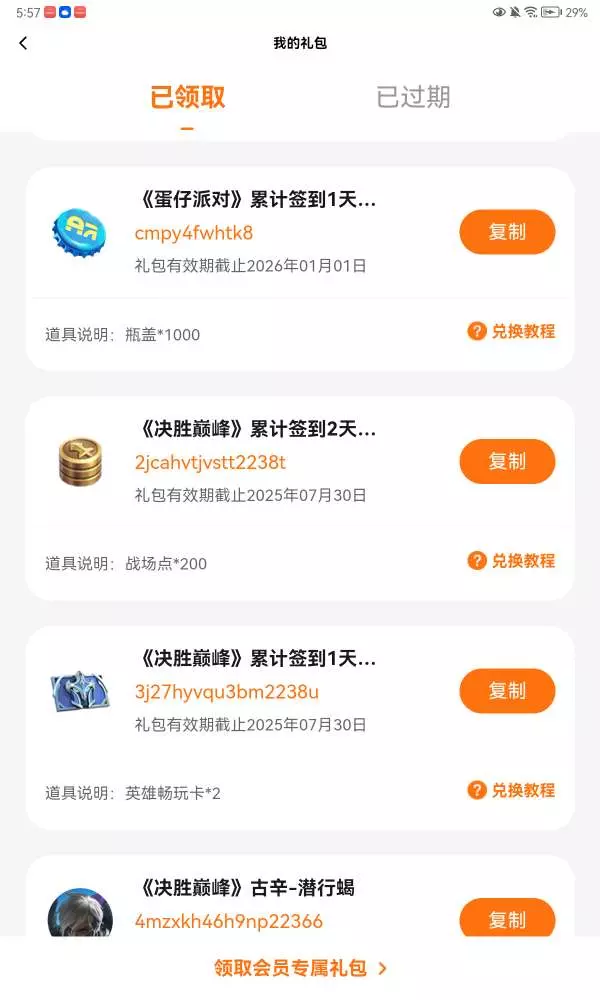Viewport: 600px width, 1000px height.
Task: Select the 已领取 tab
Action: pyautogui.click(x=187, y=97)
